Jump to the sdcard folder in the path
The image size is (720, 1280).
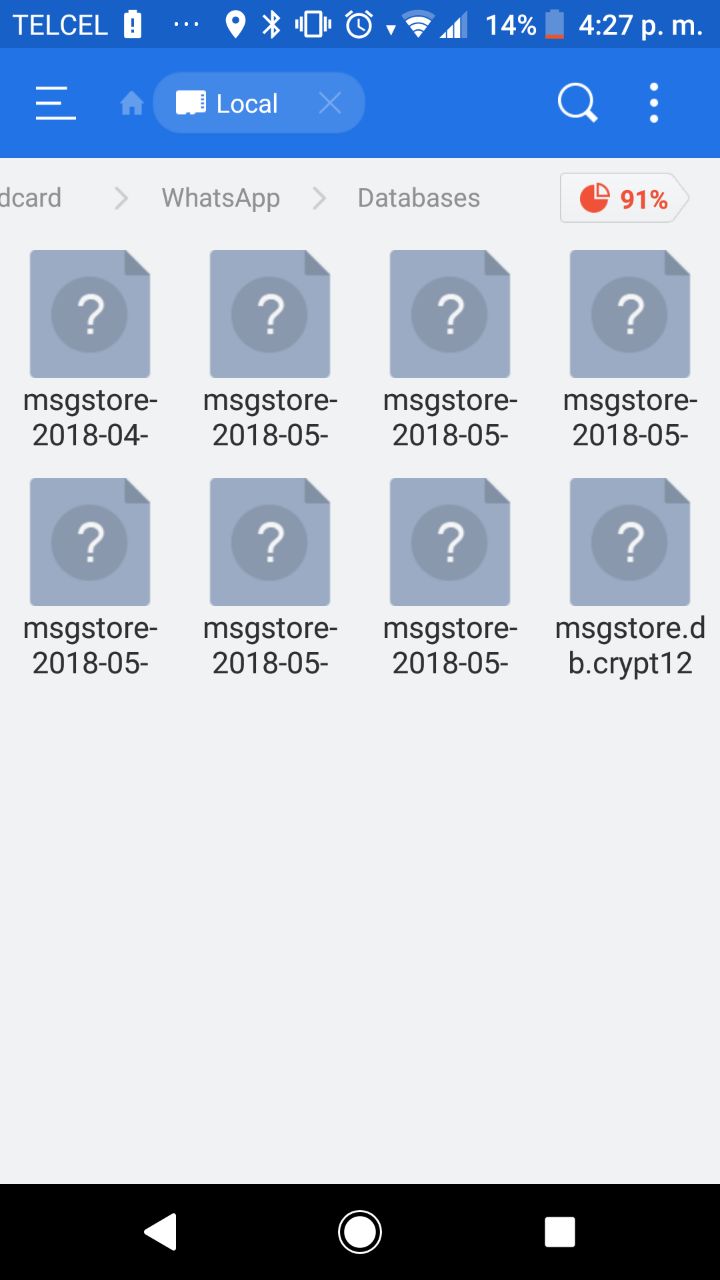pyautogui.click(x=30, y=198)
